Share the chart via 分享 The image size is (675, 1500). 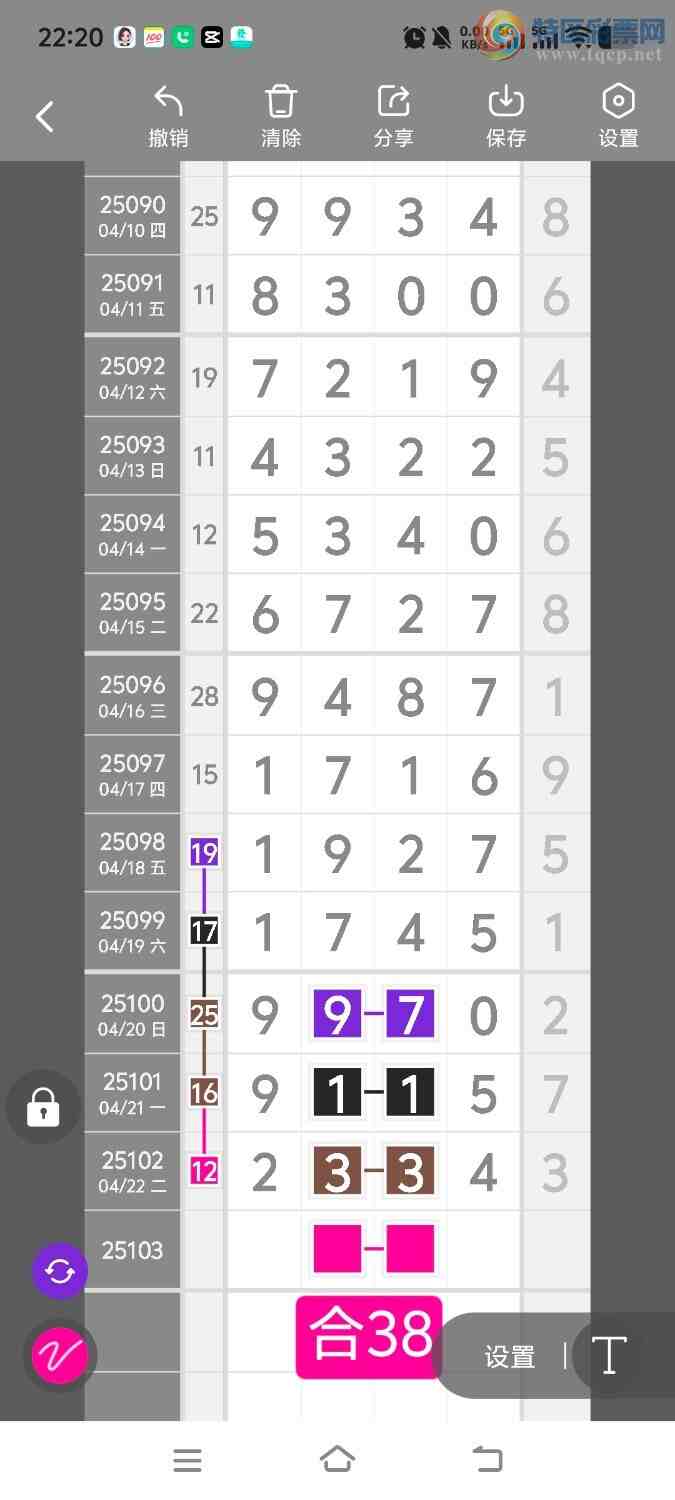point(393,117)
